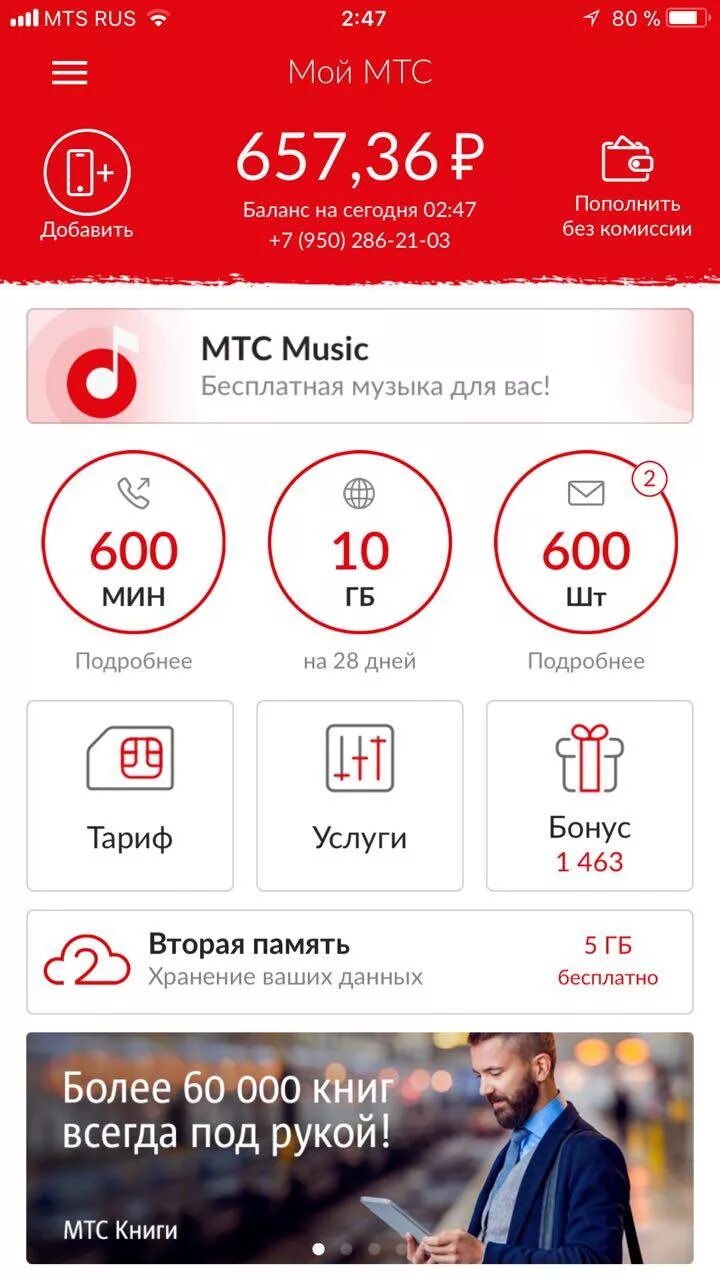Viewport: 720px width, 1280px height.
Task: Open the Бонус 1 463 tile
Action: [589, 795]
